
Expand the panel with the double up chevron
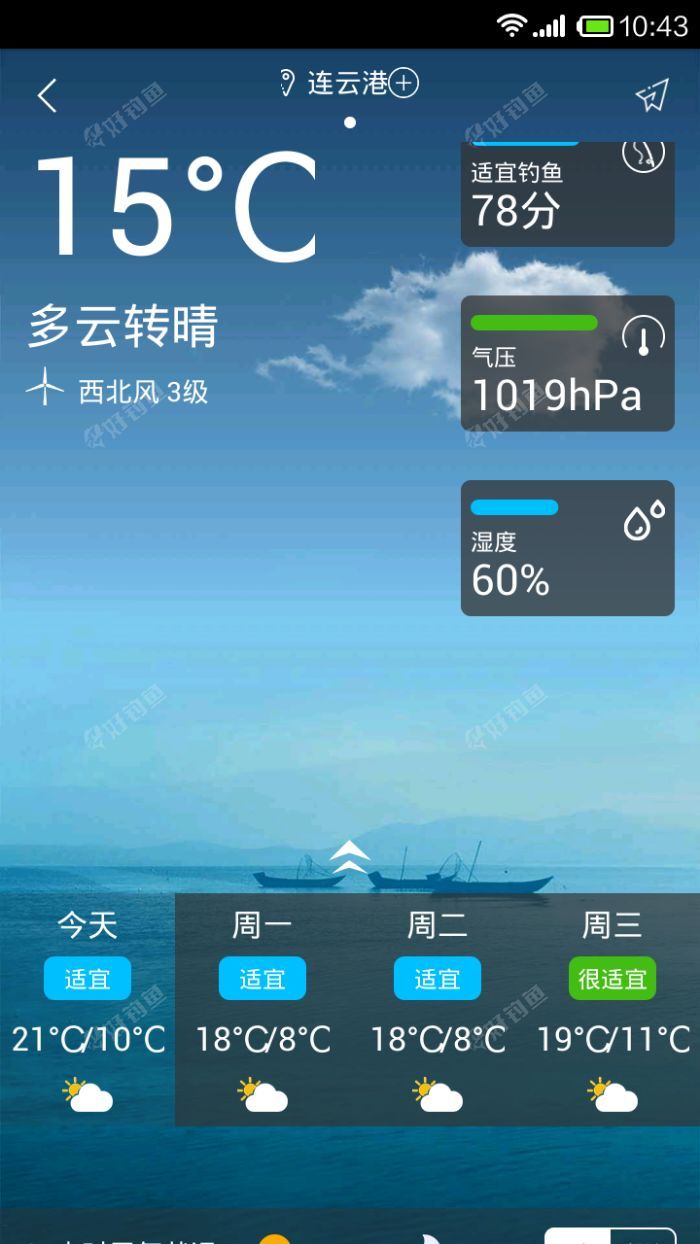[x=350, y=856]
